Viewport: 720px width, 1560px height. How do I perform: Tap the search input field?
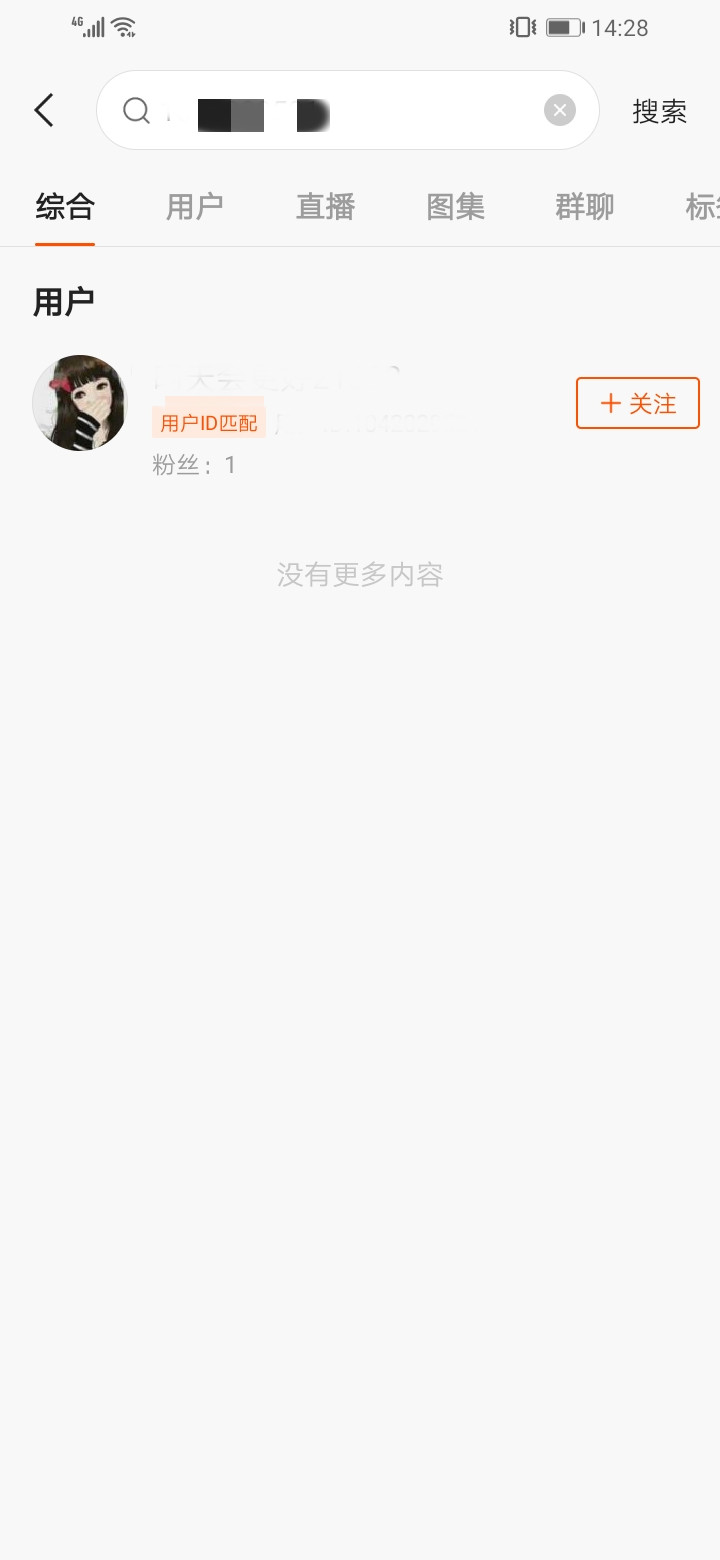point(340,110)
